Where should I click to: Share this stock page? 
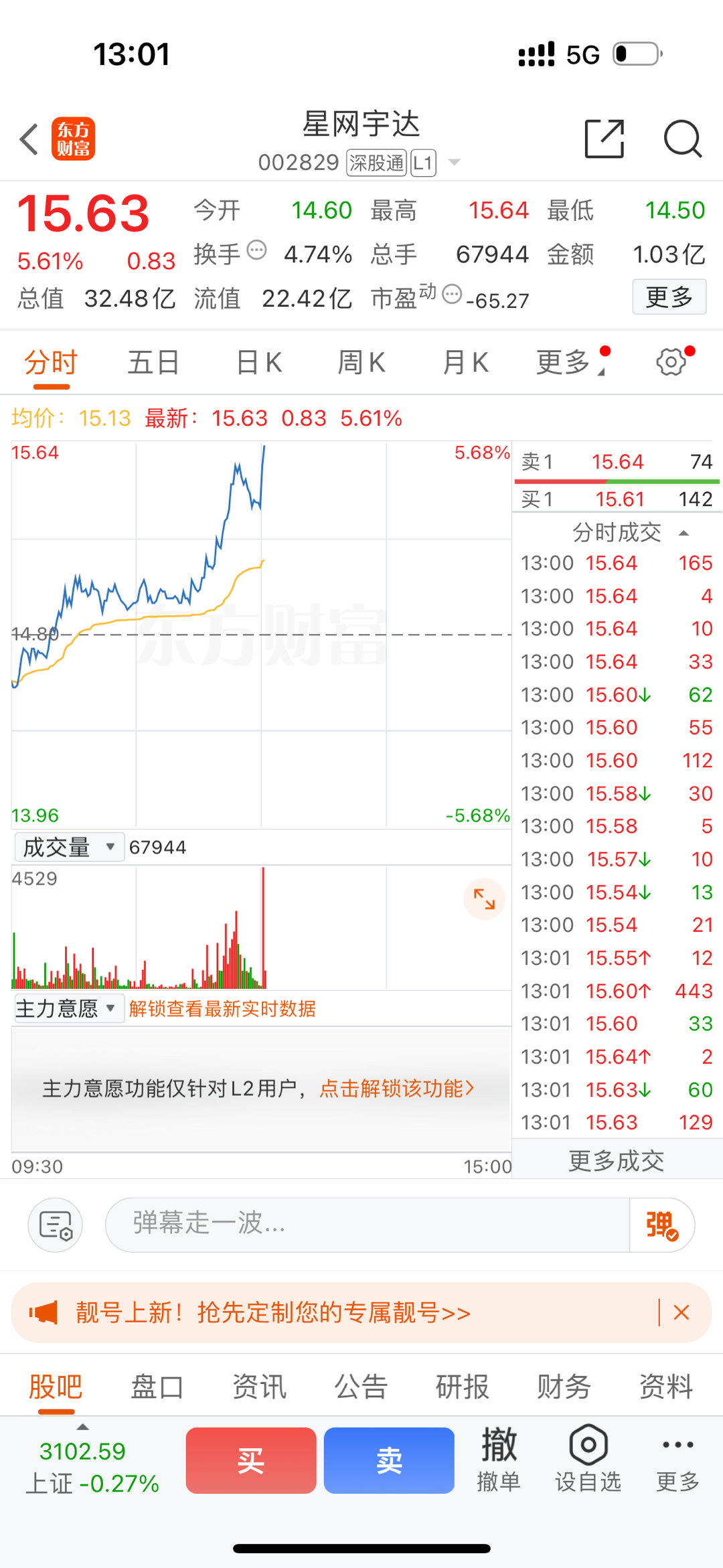point(605,139)
